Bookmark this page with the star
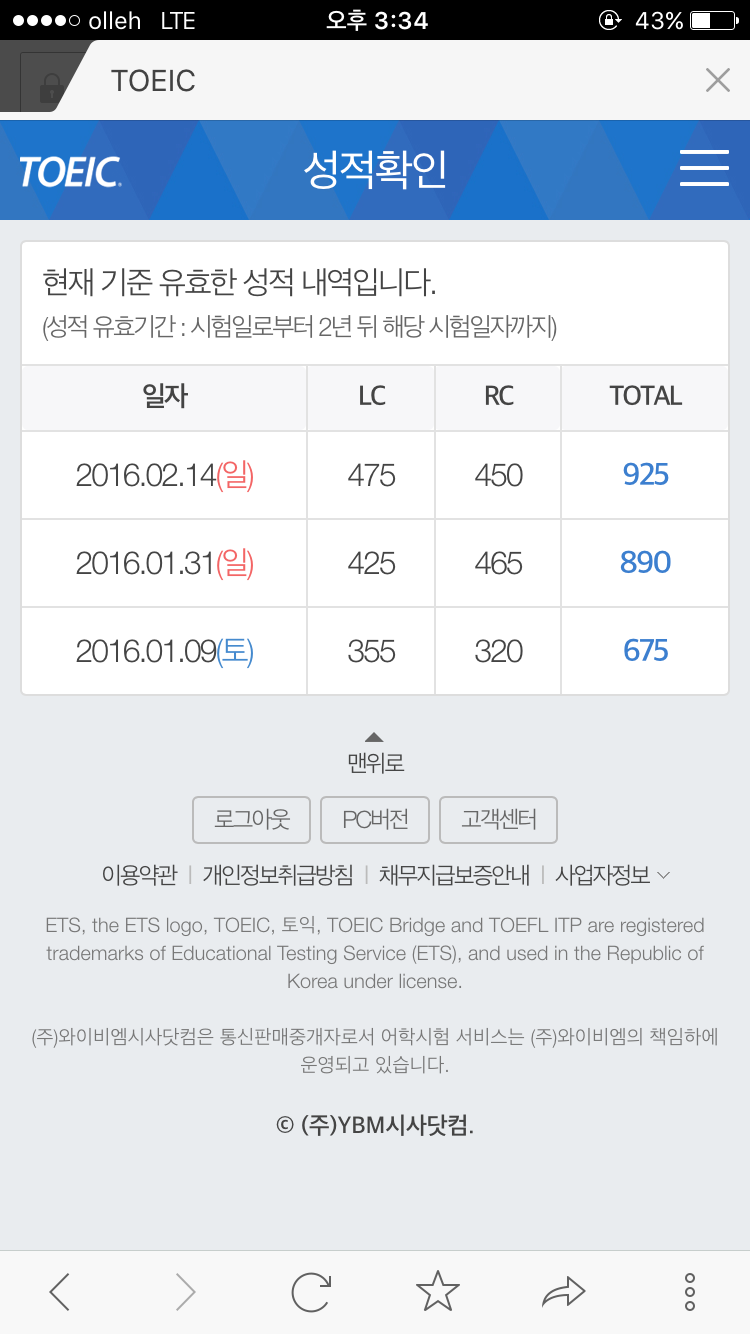750x1334 pixels. coord(437,1292)
